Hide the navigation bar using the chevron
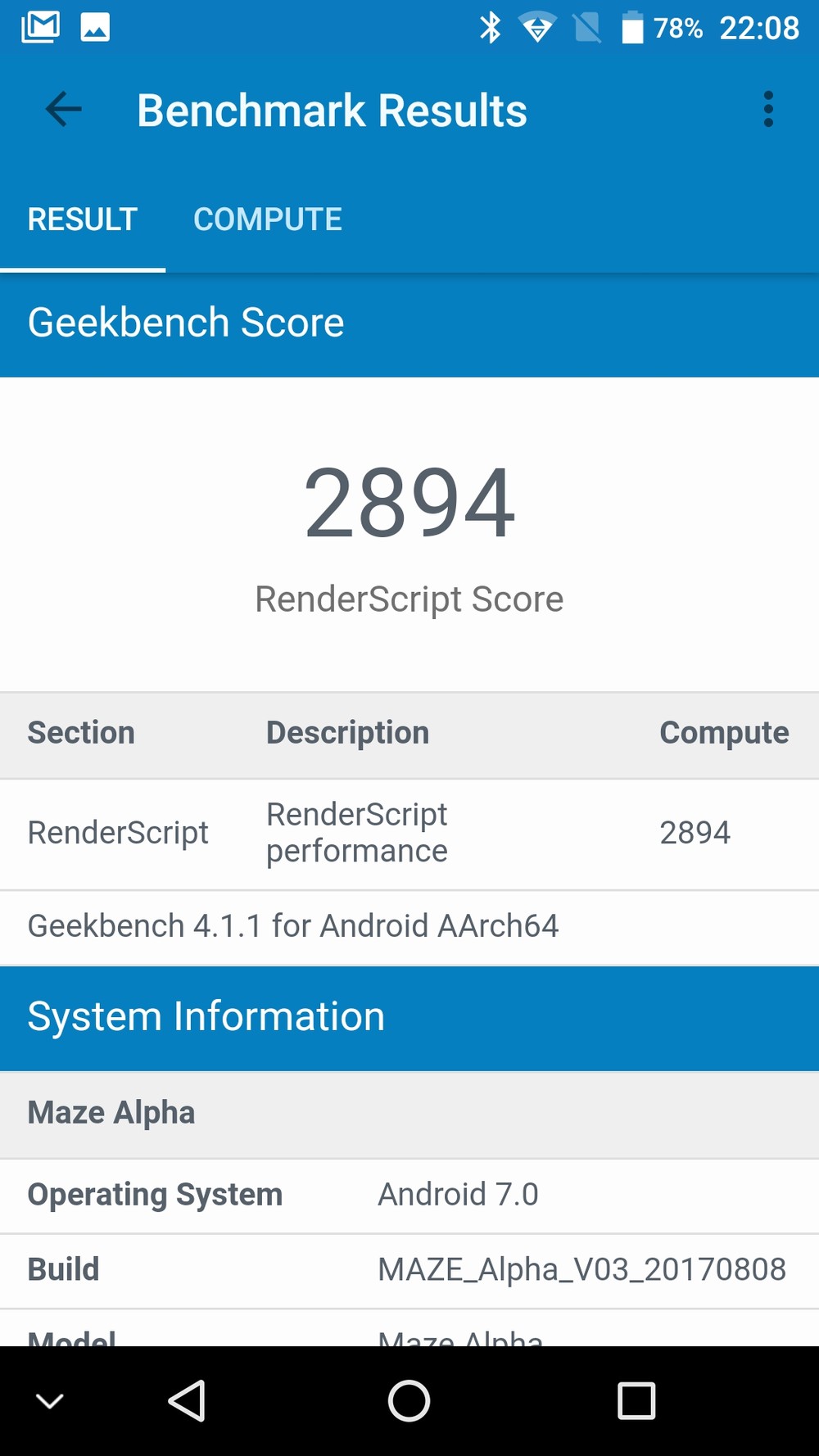The image size is (819, 1456). coord(50,1401)
